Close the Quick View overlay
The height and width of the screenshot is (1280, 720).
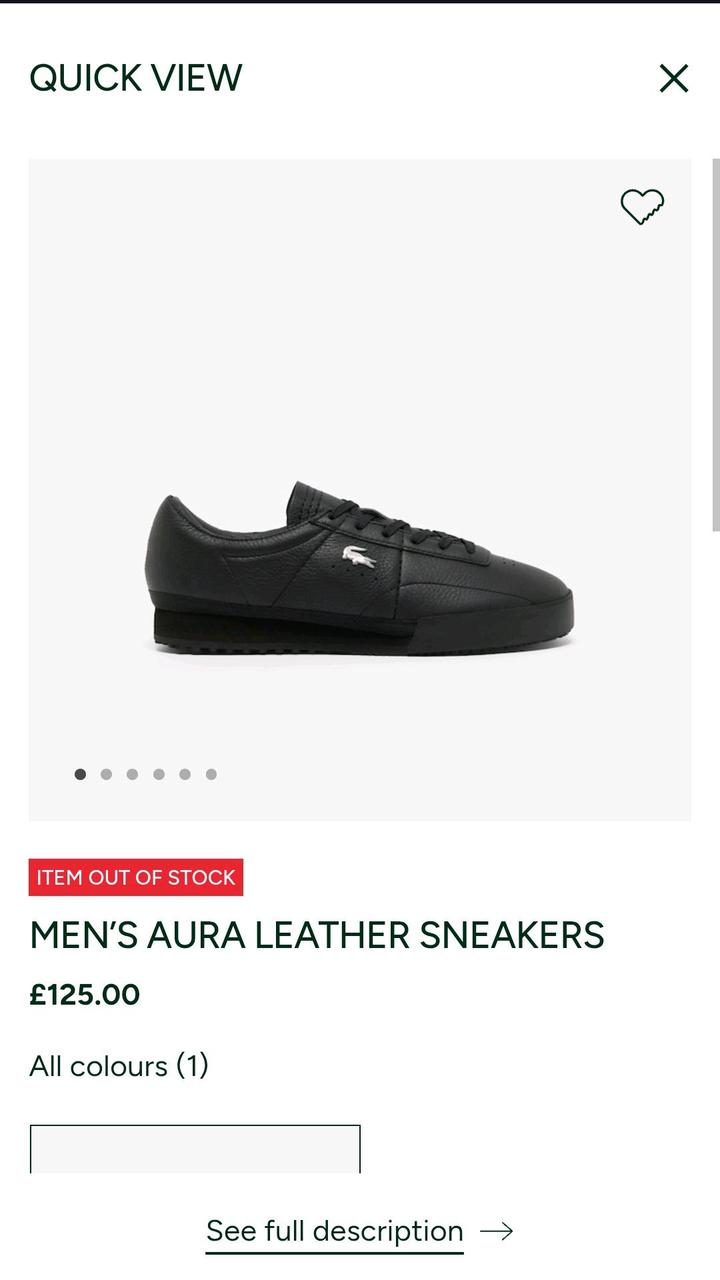(x=673, y=78)
